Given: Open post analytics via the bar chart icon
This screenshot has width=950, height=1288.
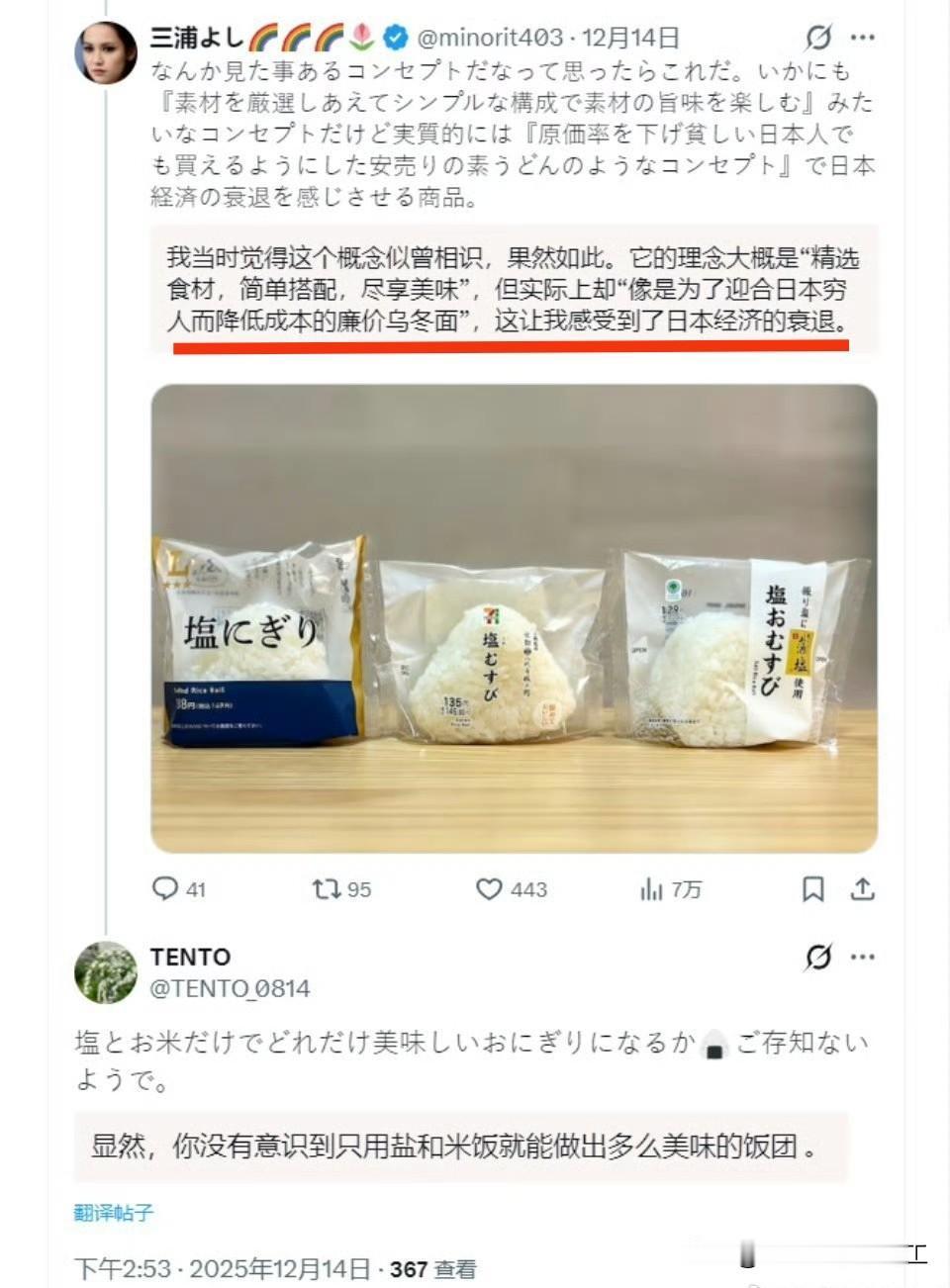Looking at the screenshot, I should click(650, 890).
